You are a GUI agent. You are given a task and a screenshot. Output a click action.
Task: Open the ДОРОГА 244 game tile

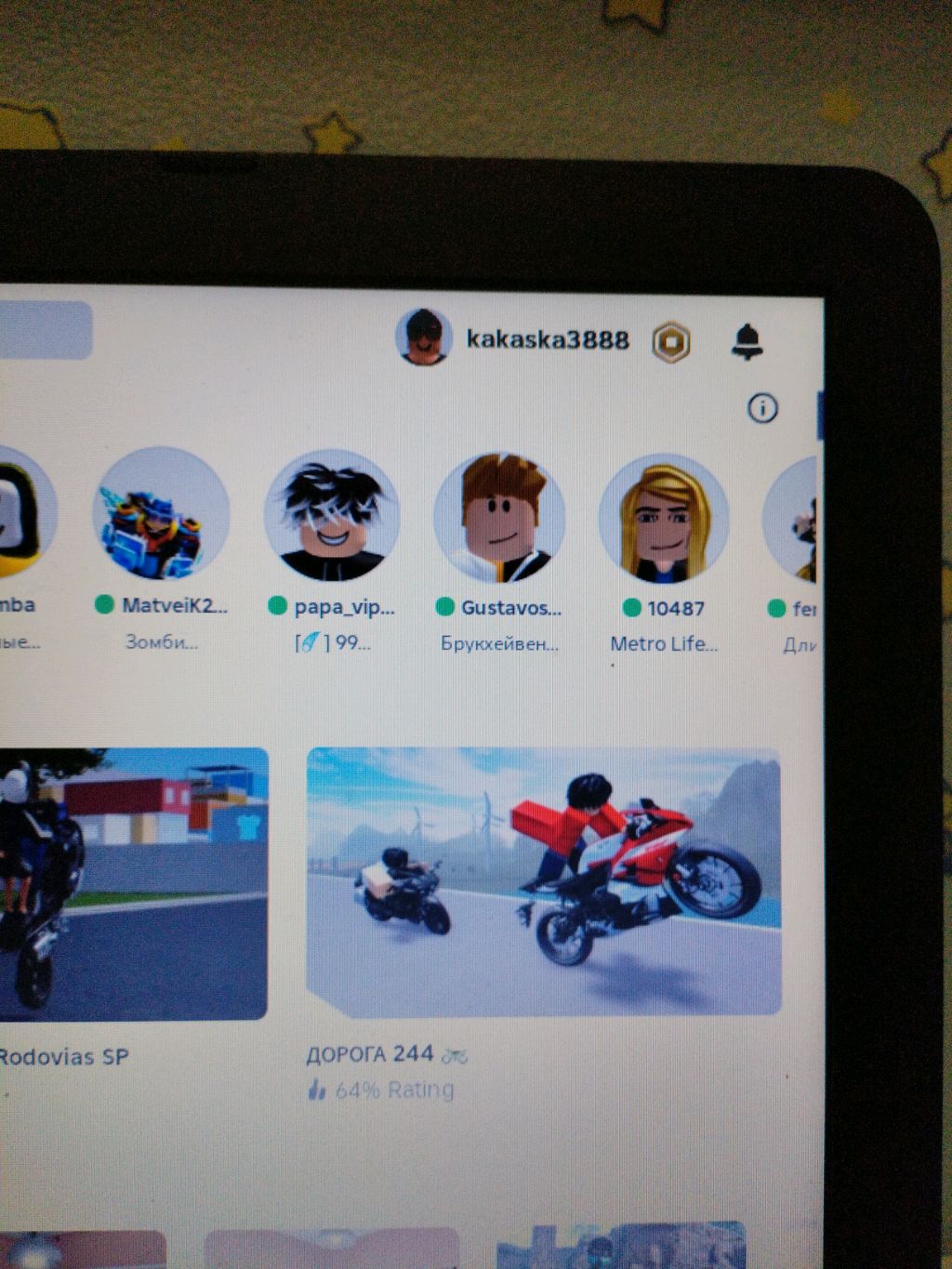(544, 881)
